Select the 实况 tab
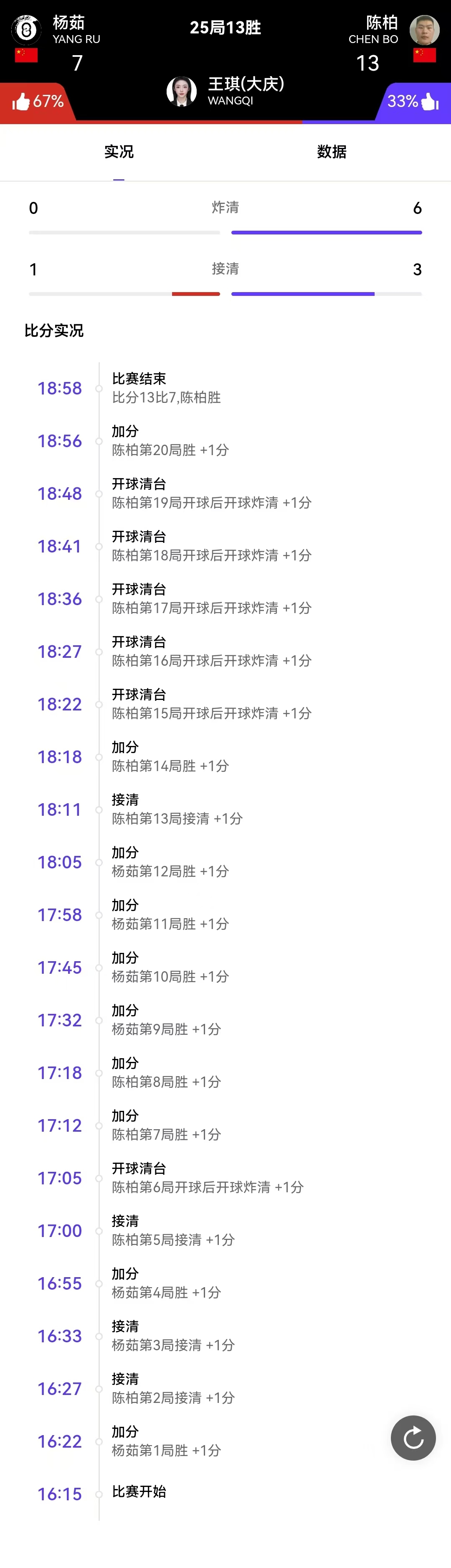This screenshot has height=1568, width=451. [x=119, y=152]
